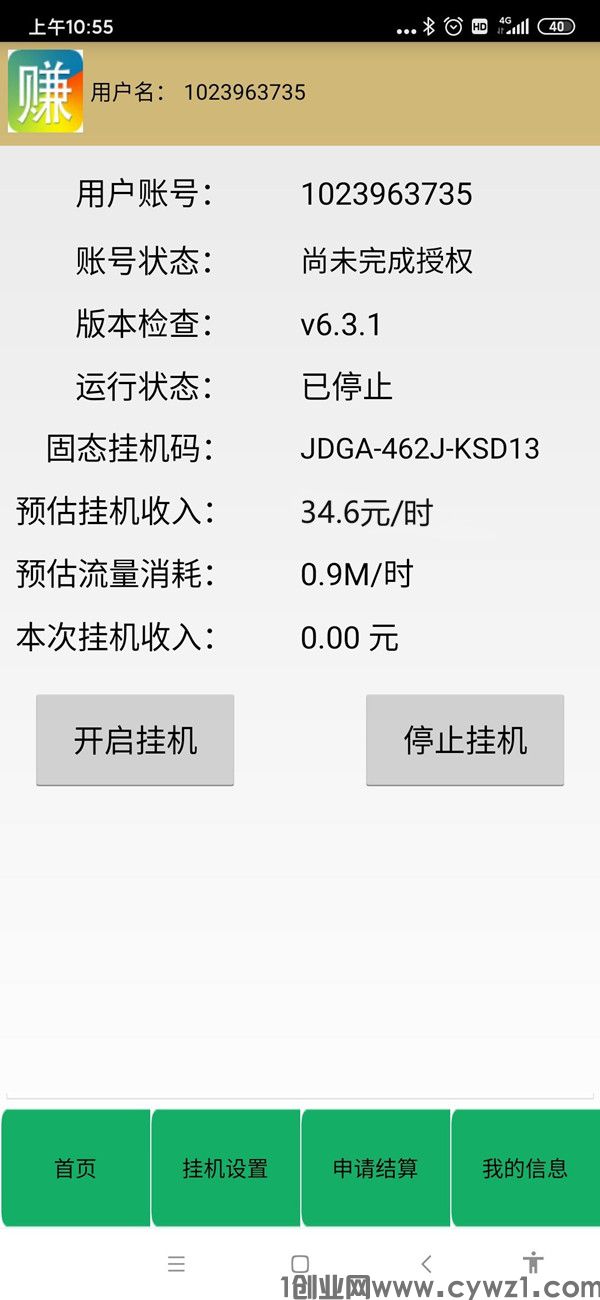Switch to the 首页 tab
This screenshot has height=1300, width=600.
click(76, 1167)
